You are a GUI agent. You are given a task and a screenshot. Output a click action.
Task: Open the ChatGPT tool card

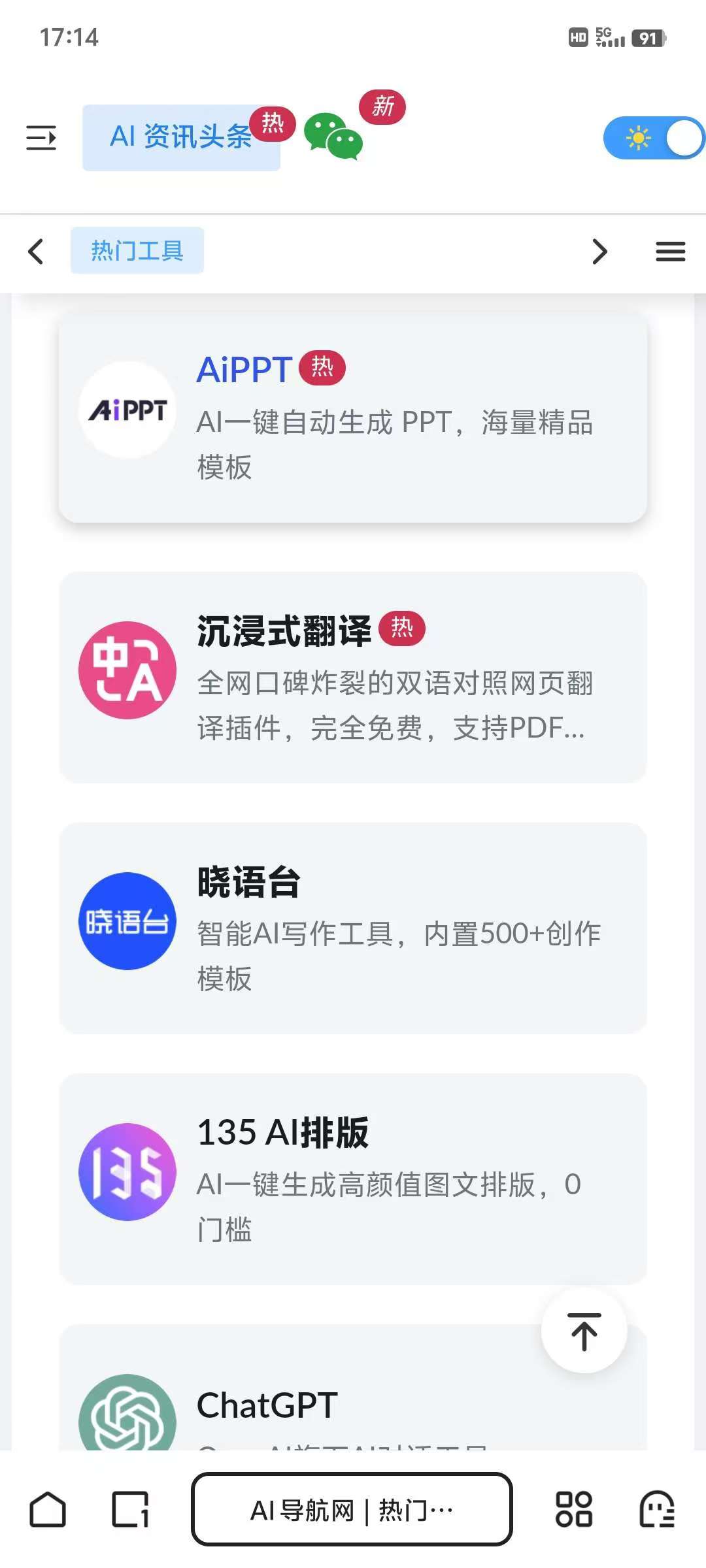[x=353, y=1388]
